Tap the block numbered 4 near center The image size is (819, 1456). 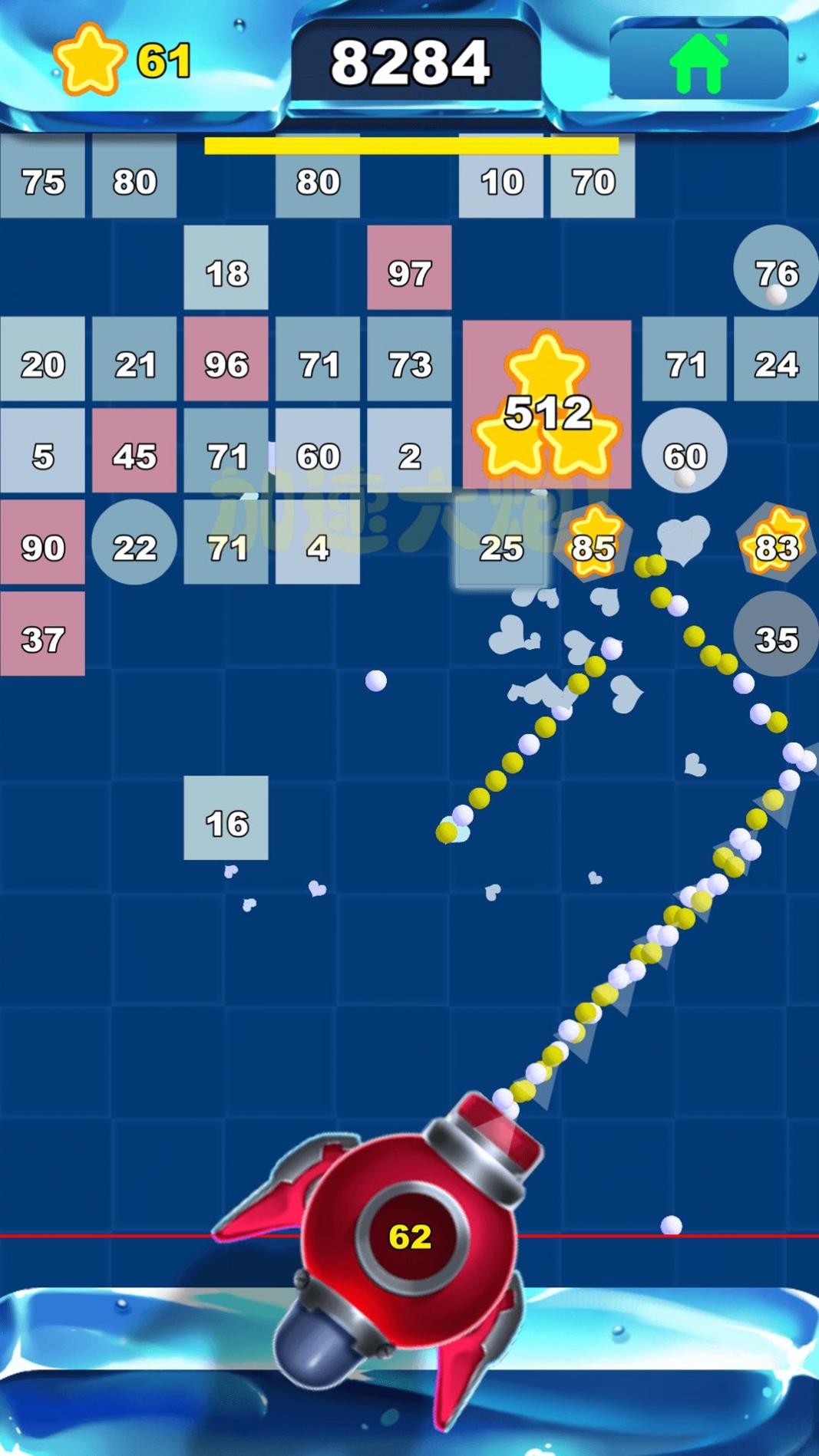[316, 546]
